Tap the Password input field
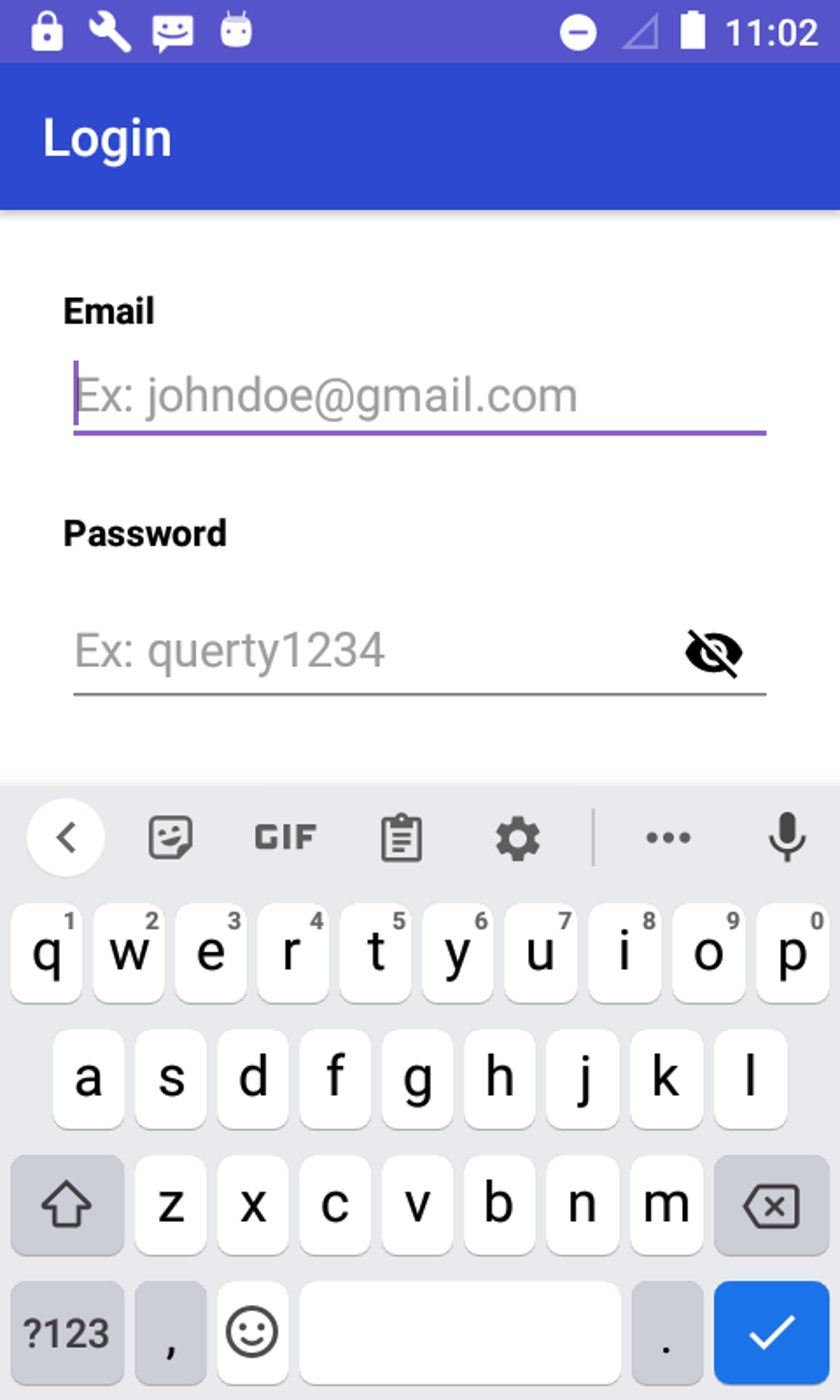Viewport: 840px width, 1400px height. coord(375,651)
